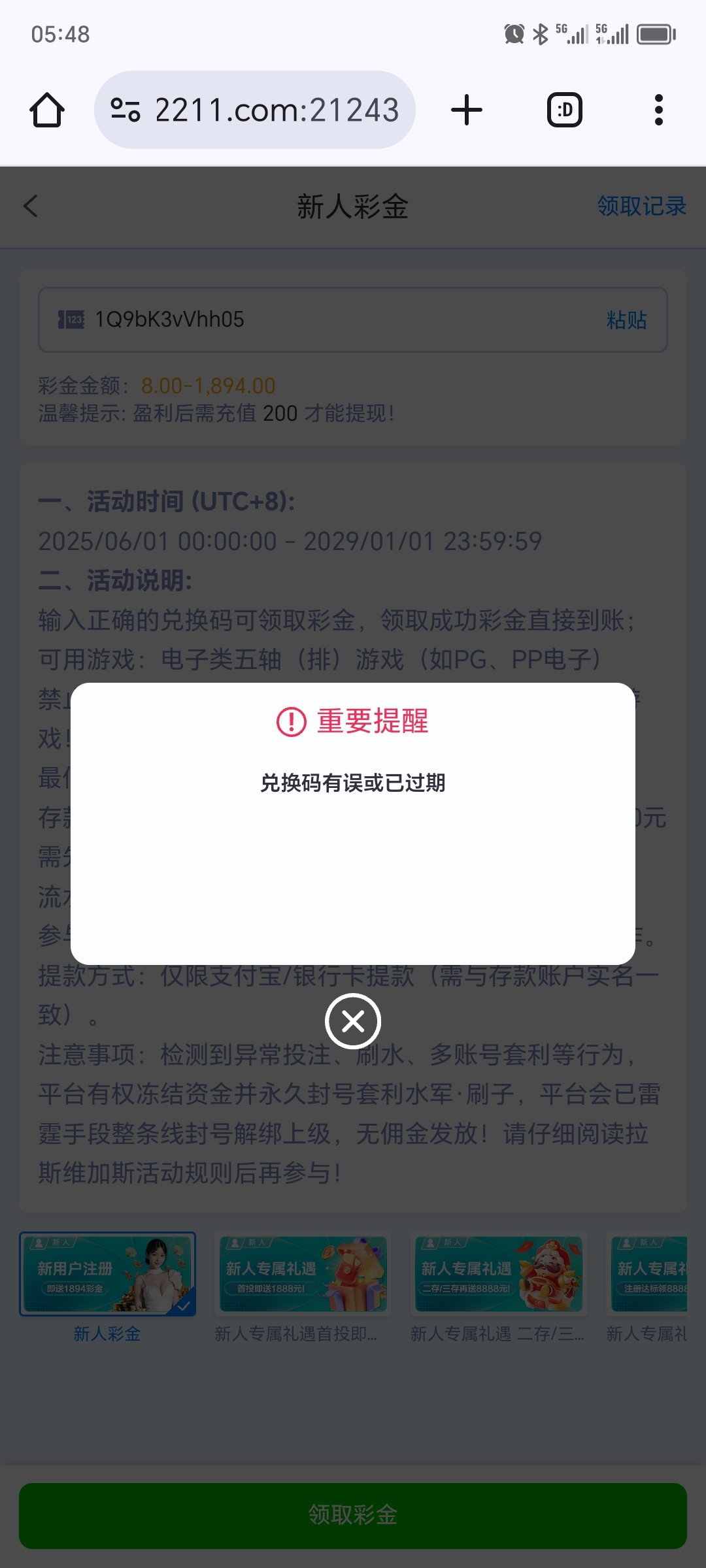Open a new browser tab
Screen dimensions: 706x1568
click(467, 110)
